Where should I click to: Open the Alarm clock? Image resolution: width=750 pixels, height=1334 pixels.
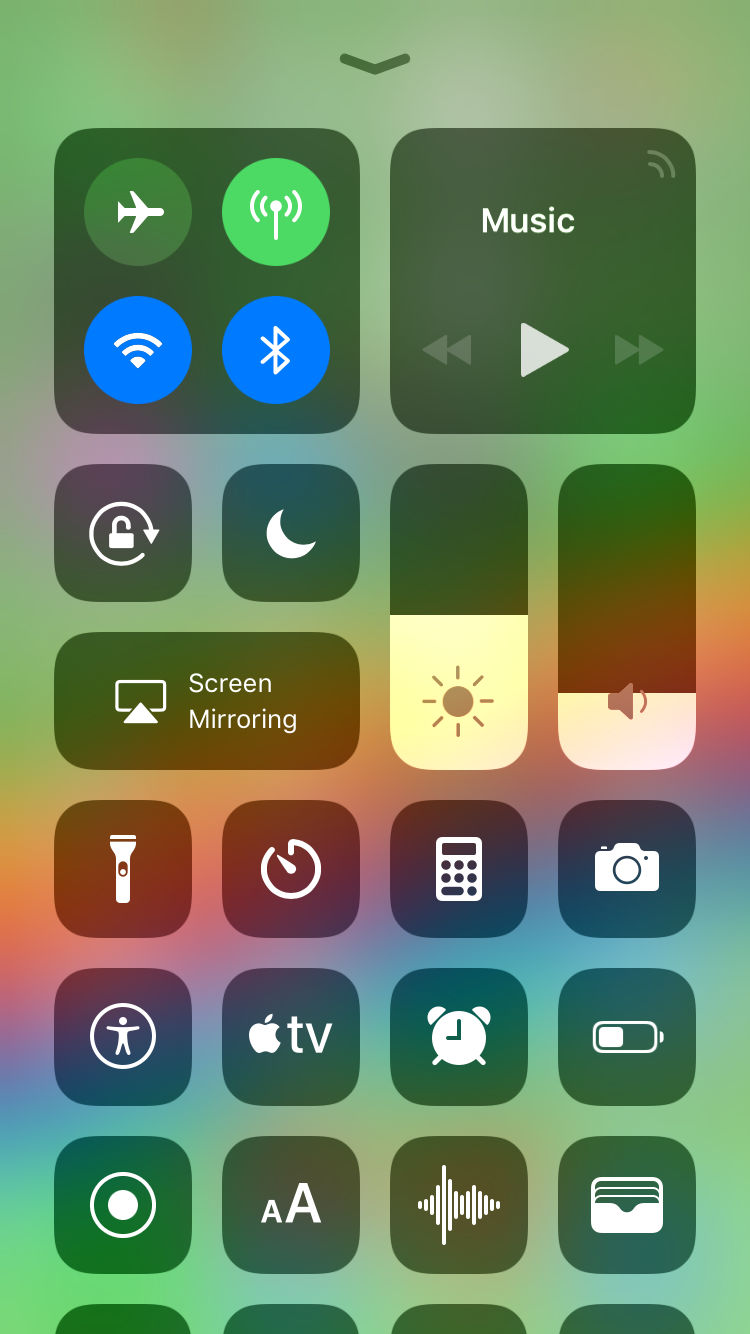[459, 1037]
